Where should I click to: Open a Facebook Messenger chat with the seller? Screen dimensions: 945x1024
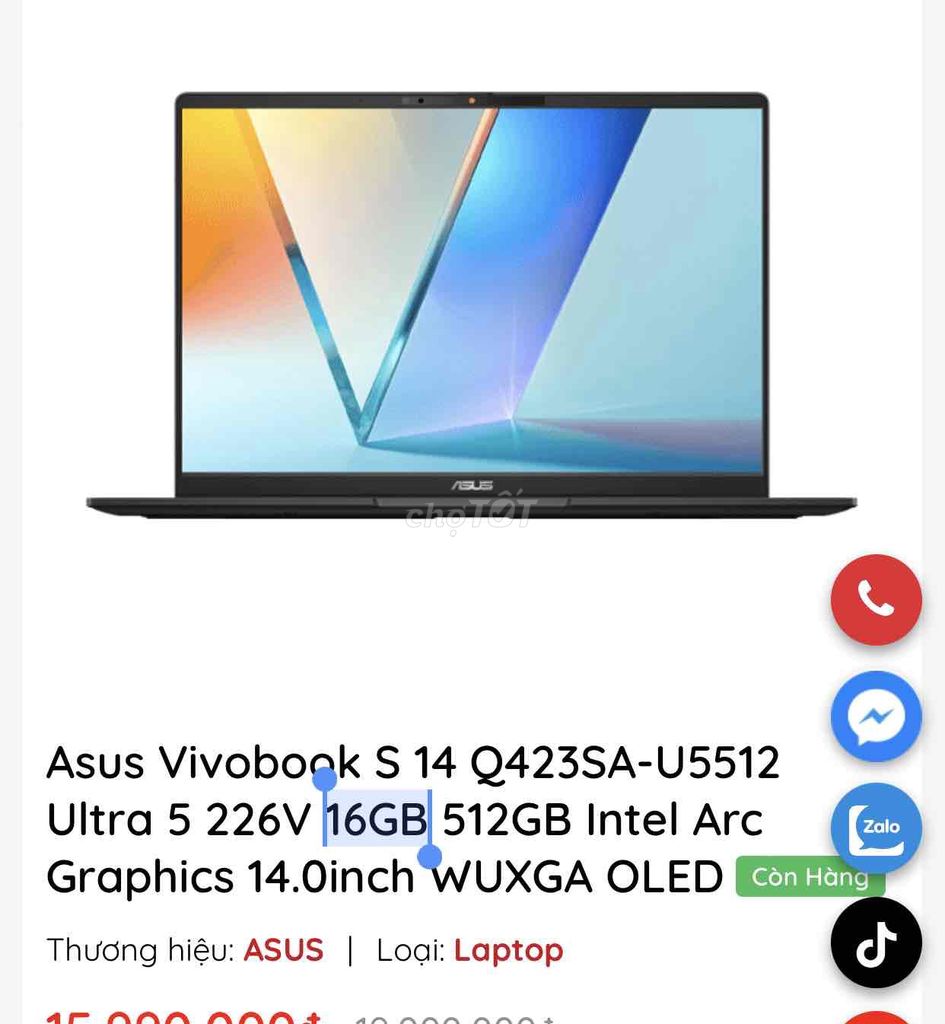[x=875, y=716]
